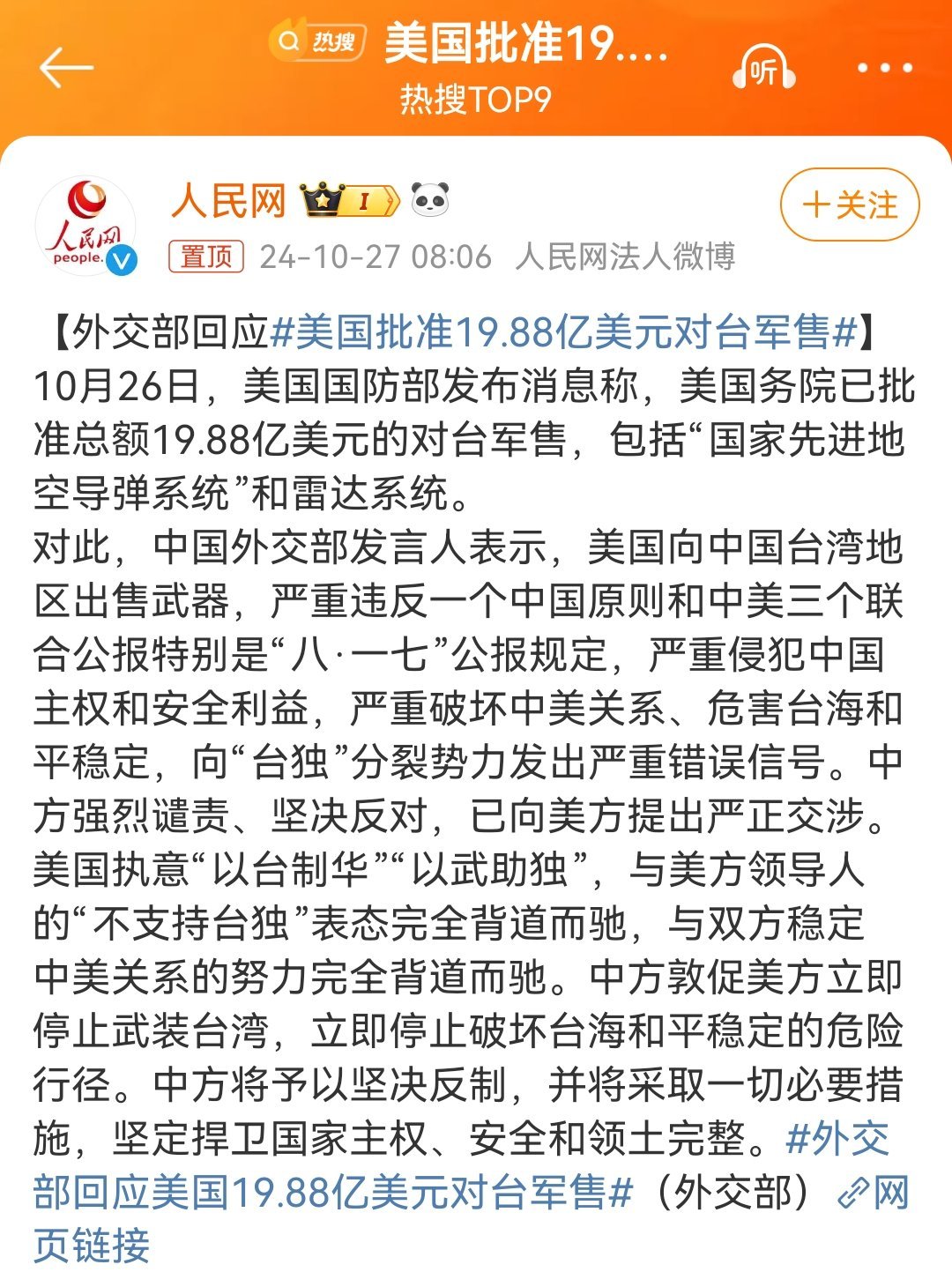Open the 人民网 account name
Viewport: 952px width, 1272px height.
[x=229, y=202]
